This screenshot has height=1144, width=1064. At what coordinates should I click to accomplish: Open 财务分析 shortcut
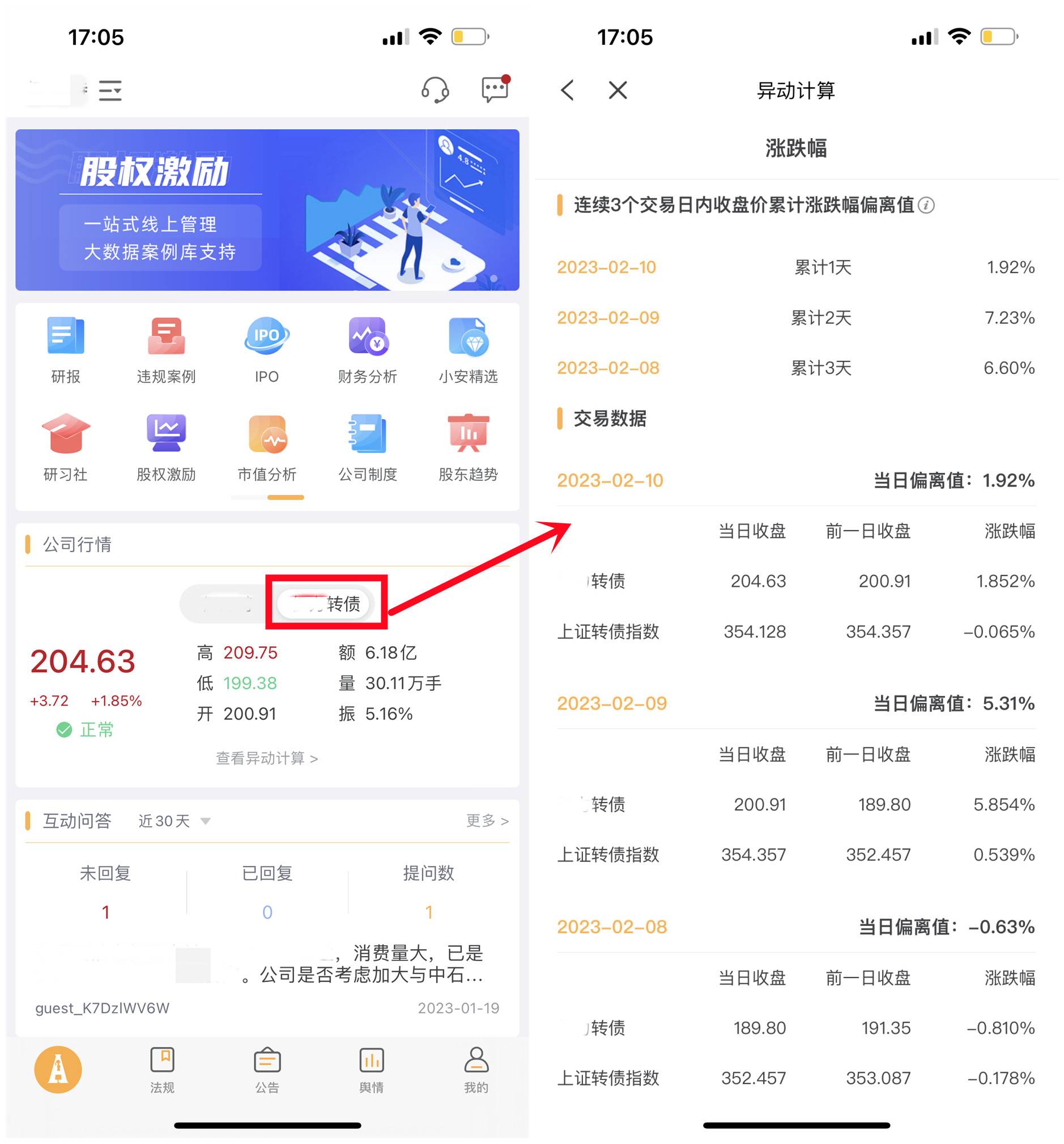coord(368,349)
